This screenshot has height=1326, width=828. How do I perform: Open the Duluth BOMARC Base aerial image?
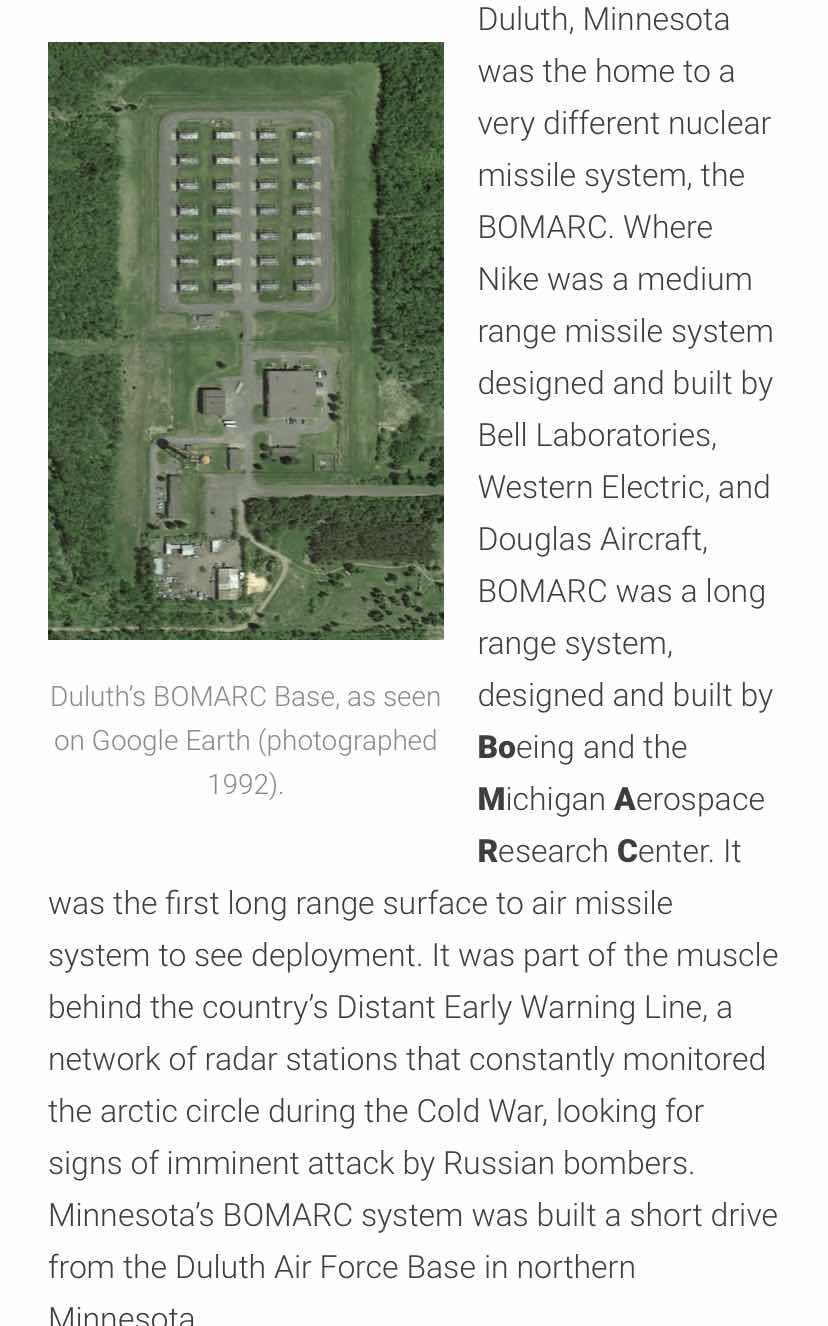pos(245,340)
